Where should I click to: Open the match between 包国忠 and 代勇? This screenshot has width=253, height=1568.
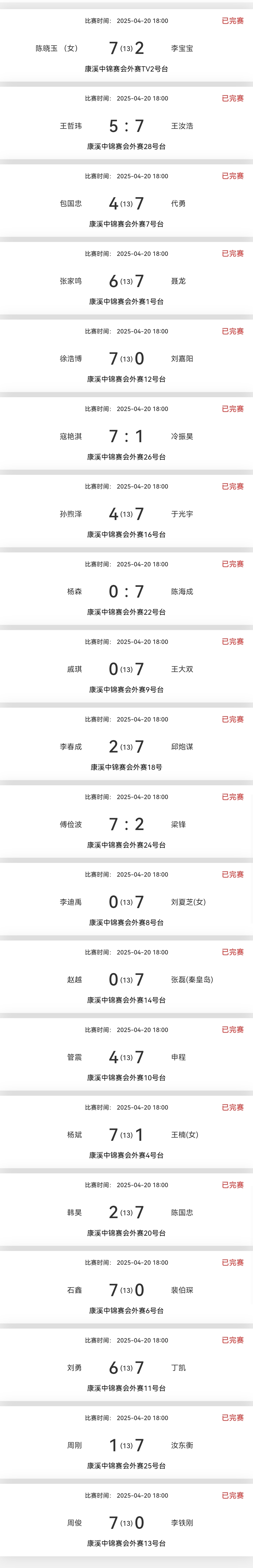(126, 203)
